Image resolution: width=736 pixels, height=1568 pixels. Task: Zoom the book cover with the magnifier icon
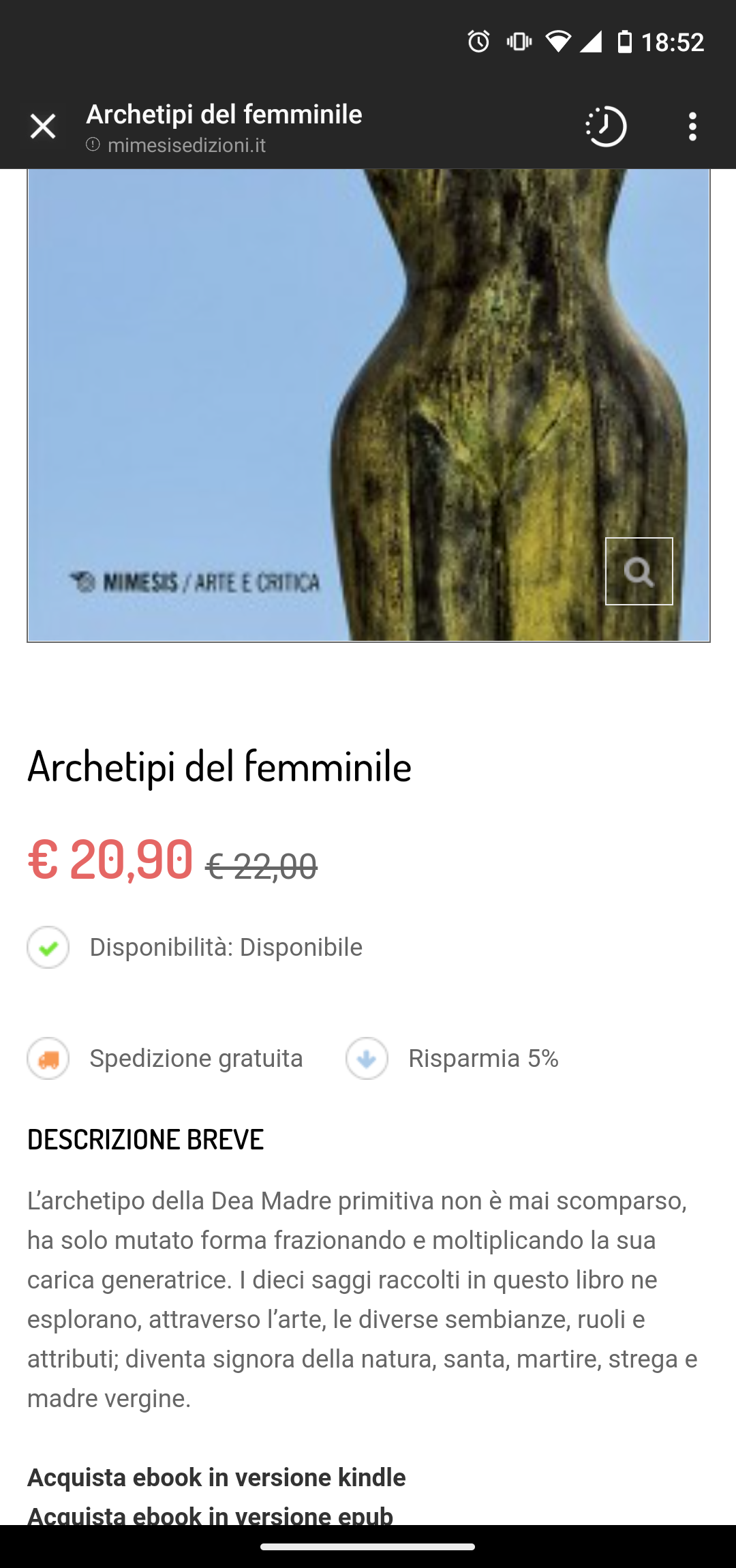click(639, 571)
